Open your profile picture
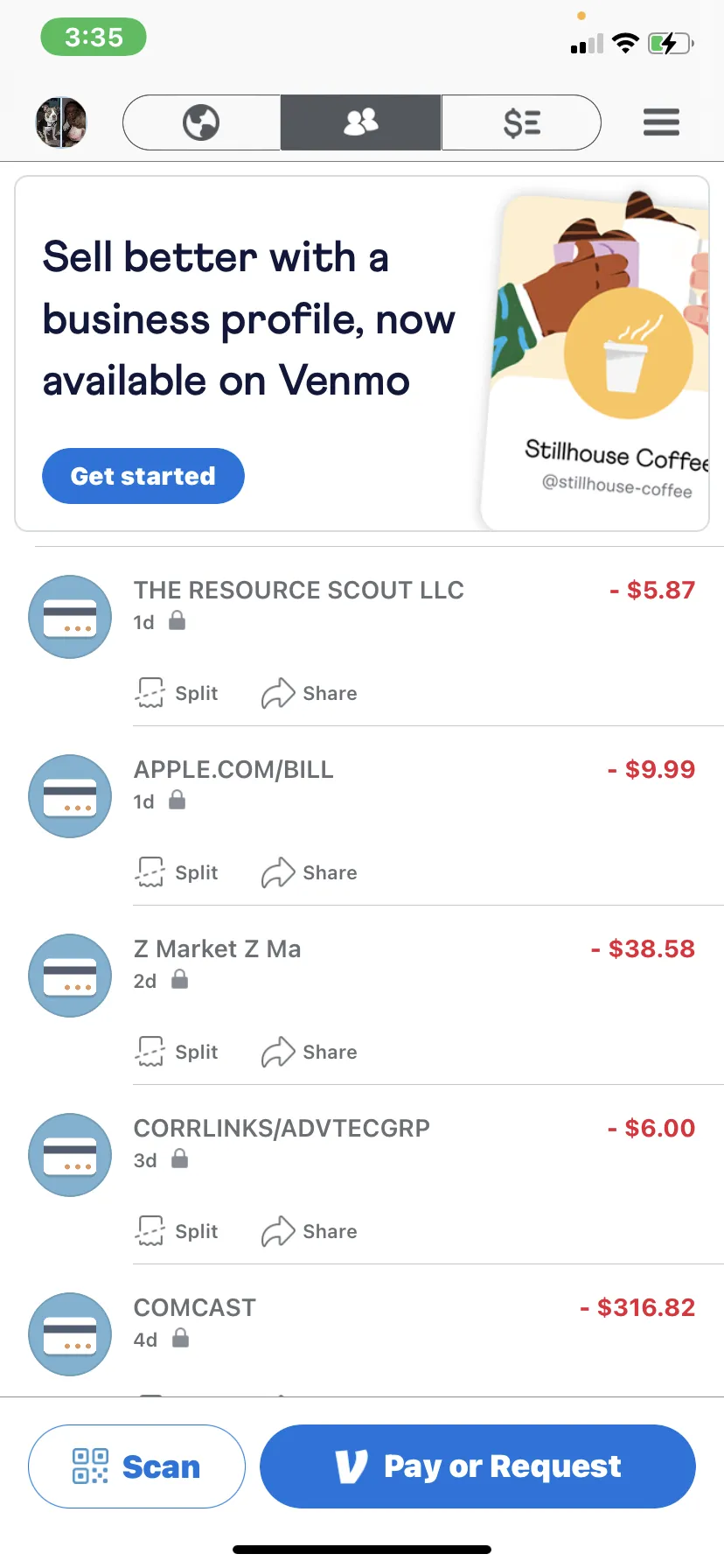 pos(61,122)
